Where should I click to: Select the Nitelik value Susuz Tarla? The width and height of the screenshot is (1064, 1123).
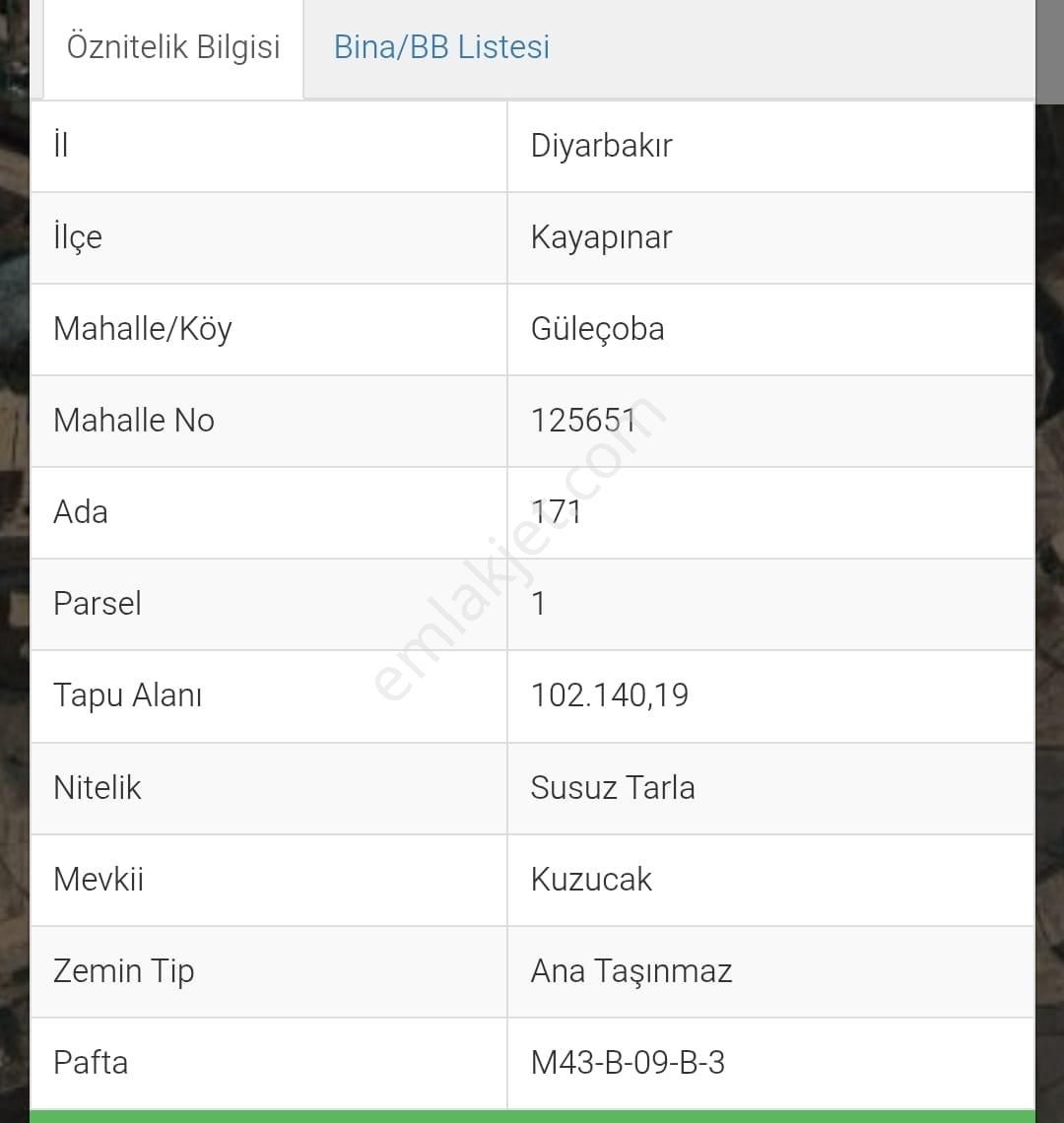(x=612, y=787)
